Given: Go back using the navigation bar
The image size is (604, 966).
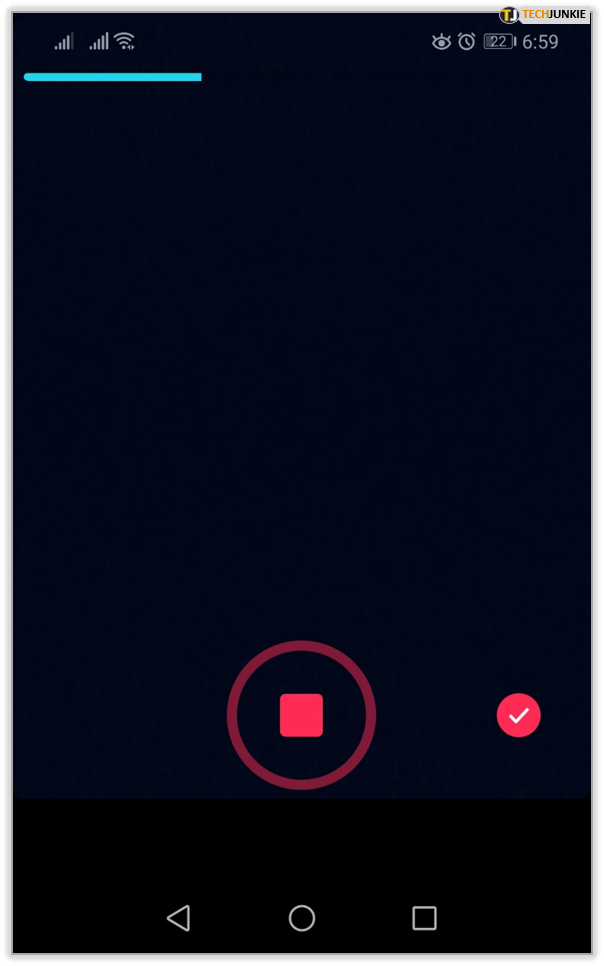Looking at the screenshot, I should [x=179, y=918].
